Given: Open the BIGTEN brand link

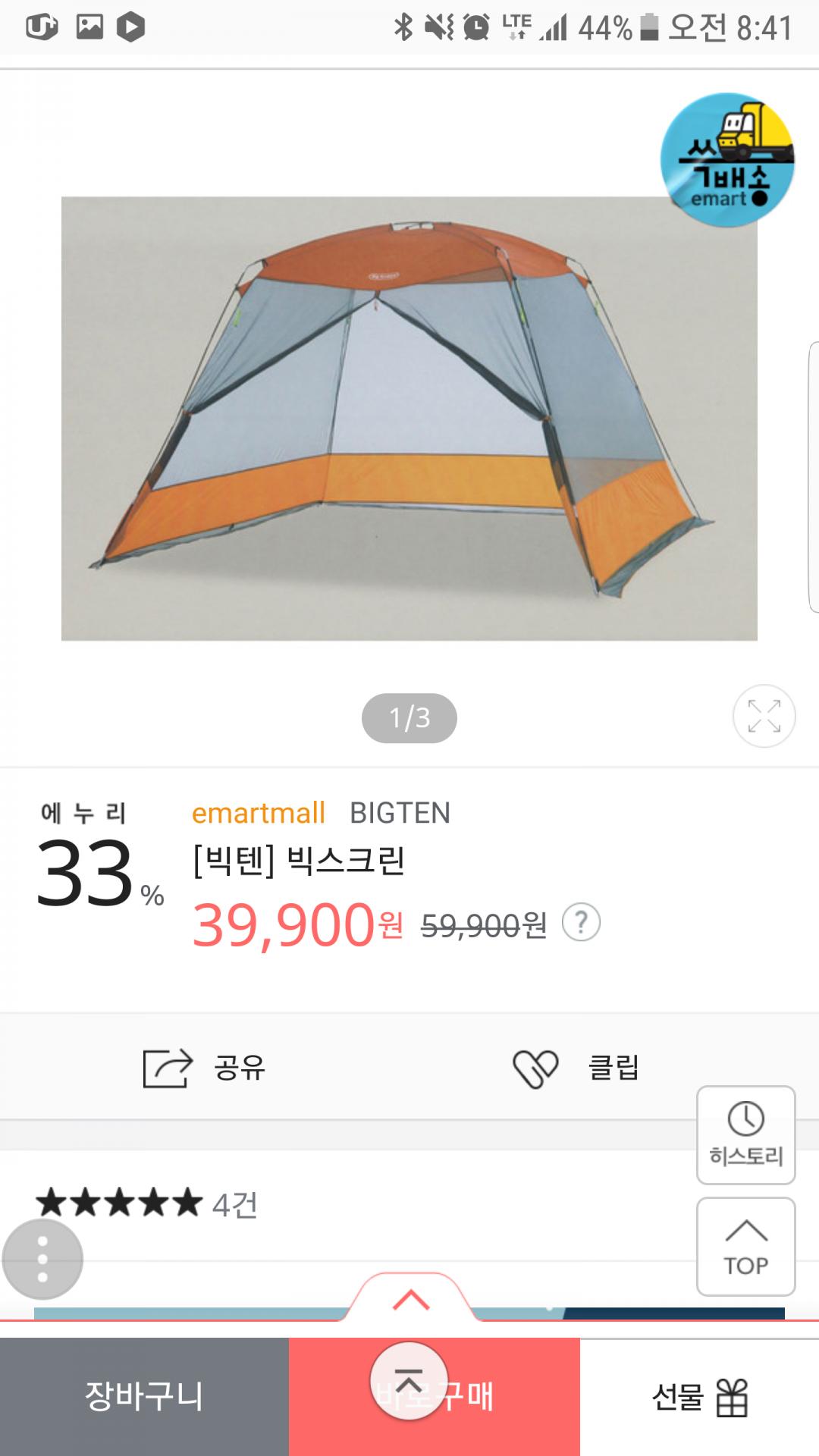Looking at the screenshot, I should pos(400,813).
